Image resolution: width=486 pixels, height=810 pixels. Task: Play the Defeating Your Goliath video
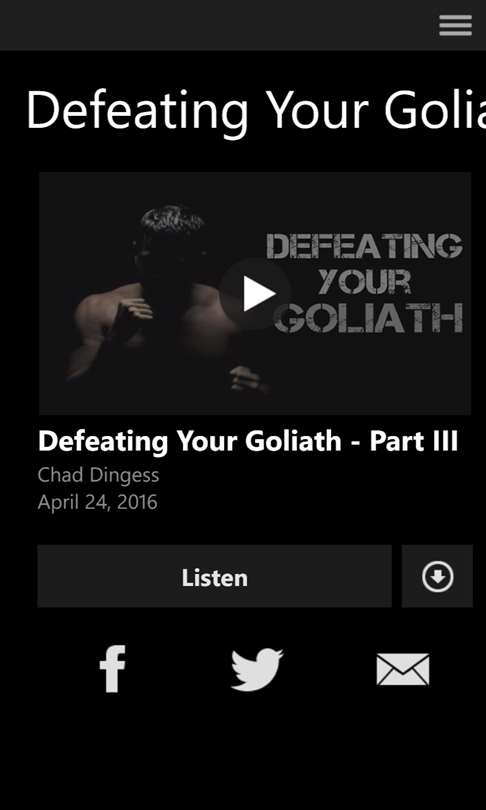pyautogui.click(x=257, y=293)
